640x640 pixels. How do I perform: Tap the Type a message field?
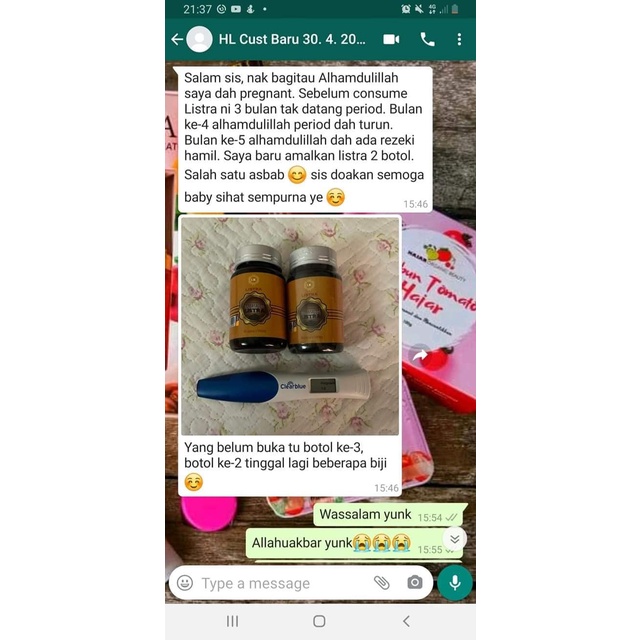point(282,583)
